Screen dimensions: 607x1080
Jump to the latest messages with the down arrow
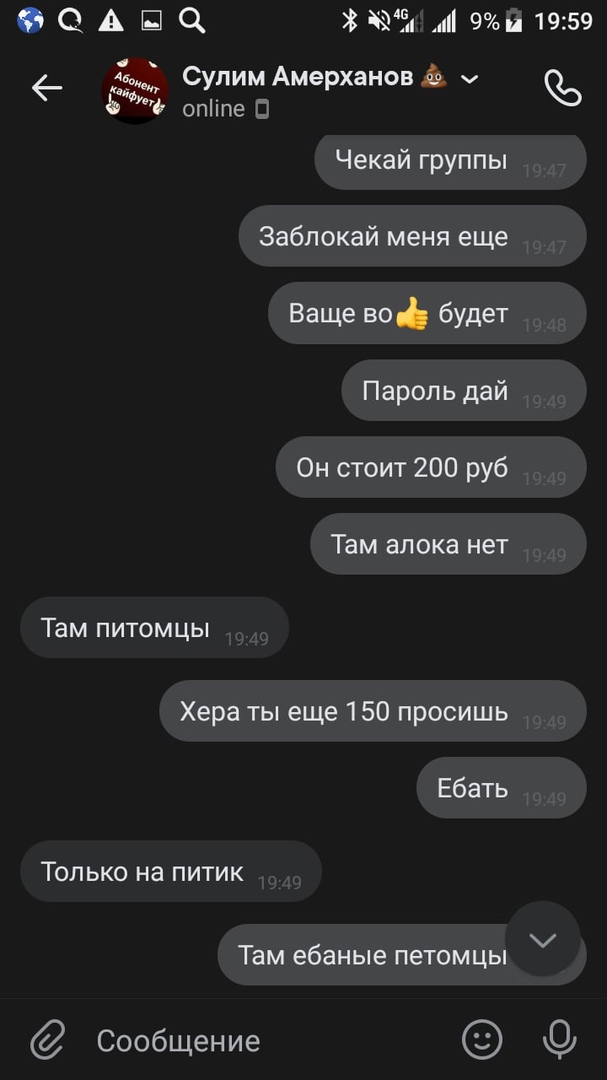pos(543,939)
